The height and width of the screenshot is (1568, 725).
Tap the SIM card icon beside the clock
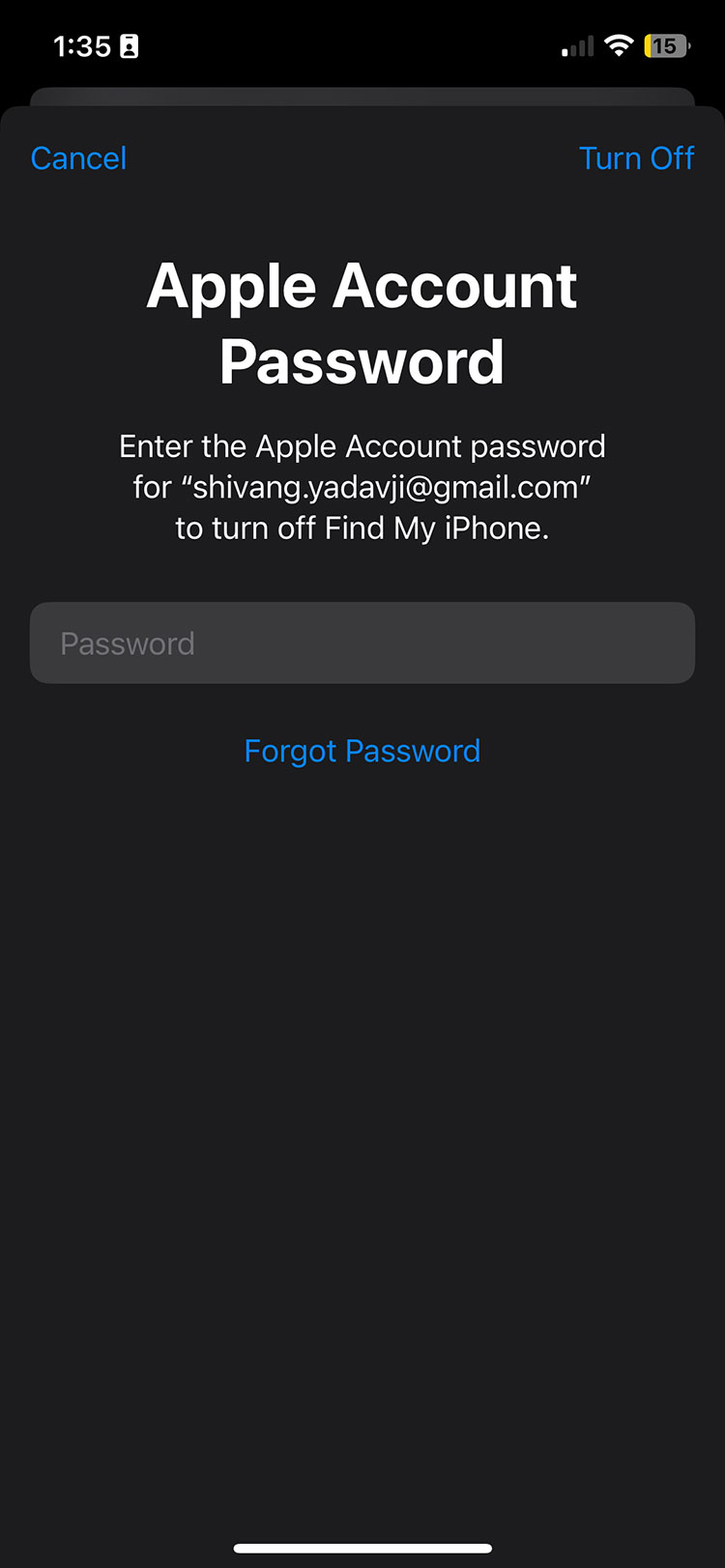pyautogui.click(x=130, y=43)
